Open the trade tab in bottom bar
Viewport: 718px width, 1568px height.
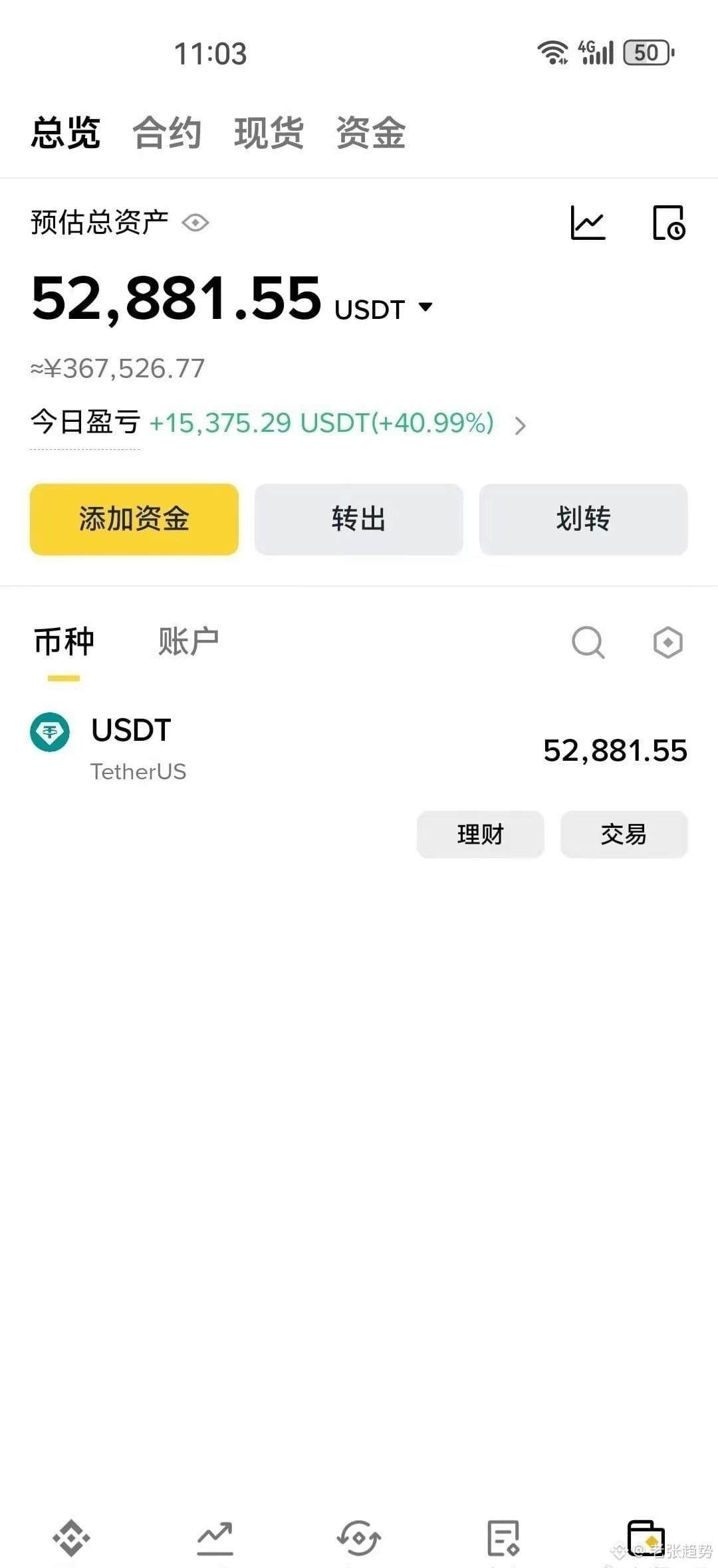click(359, 1538)
